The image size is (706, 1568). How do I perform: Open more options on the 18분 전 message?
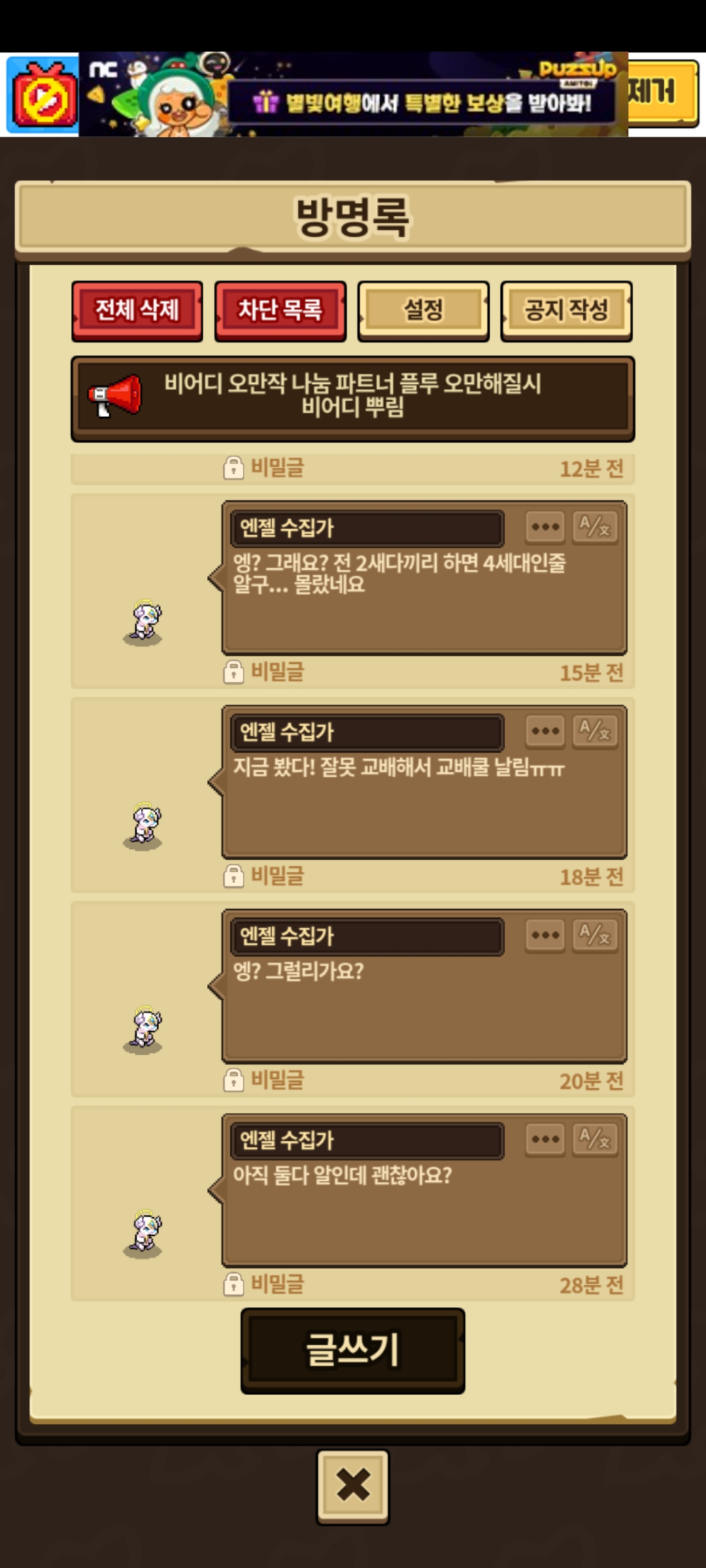[545, 731]
